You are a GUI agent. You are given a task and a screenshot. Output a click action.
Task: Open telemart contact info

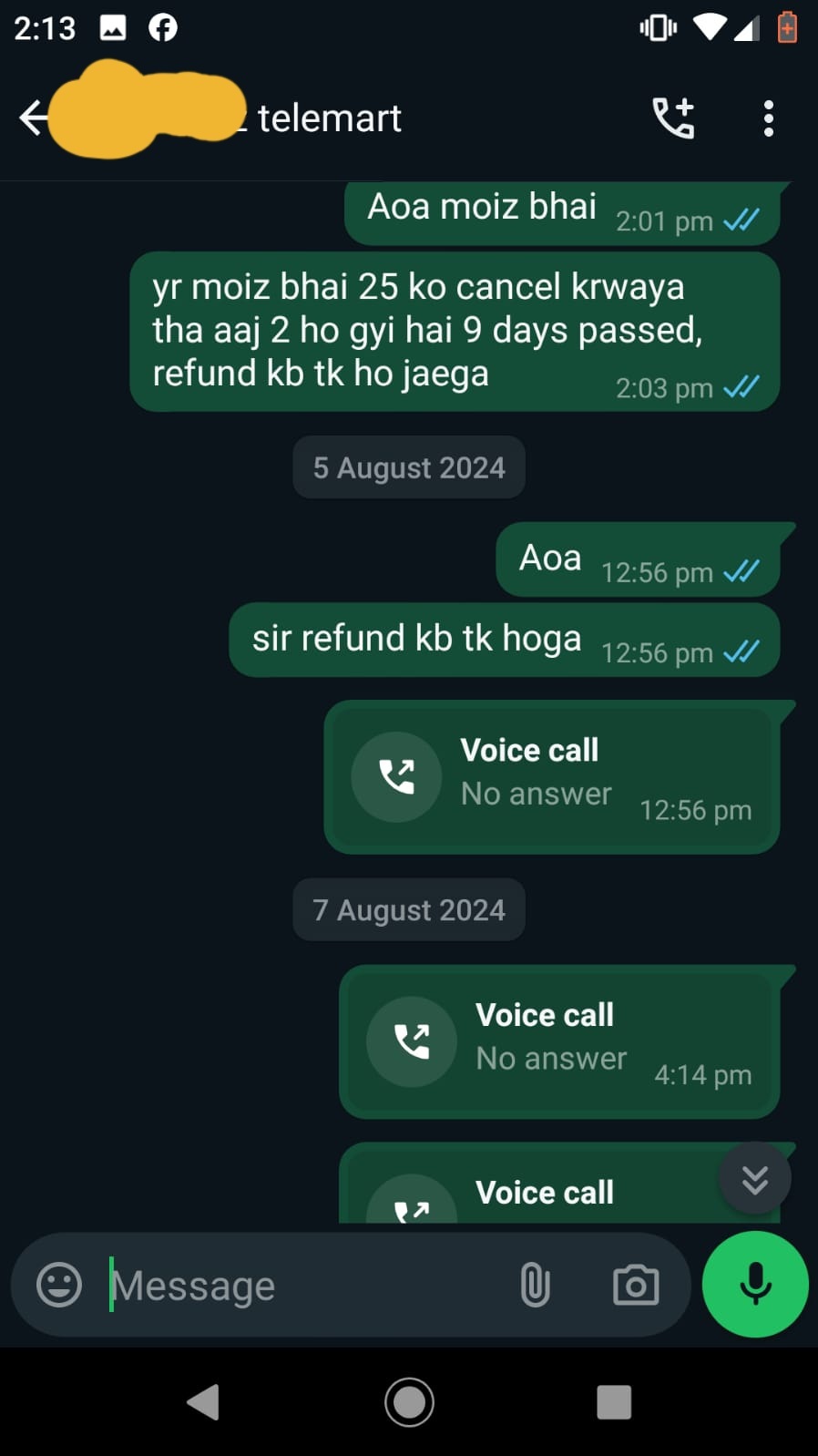click(328, 118)
